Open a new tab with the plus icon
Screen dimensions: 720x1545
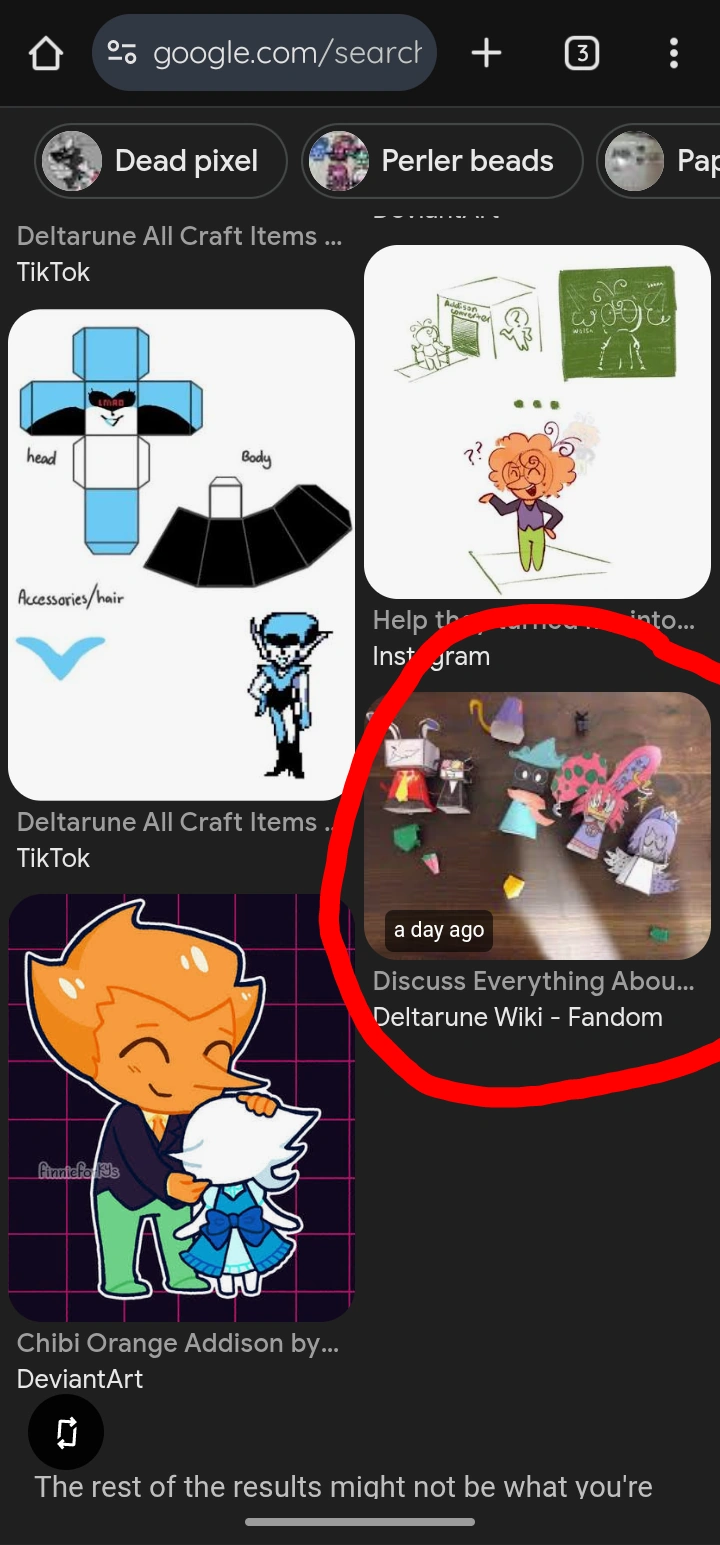(x=486, y=53)
